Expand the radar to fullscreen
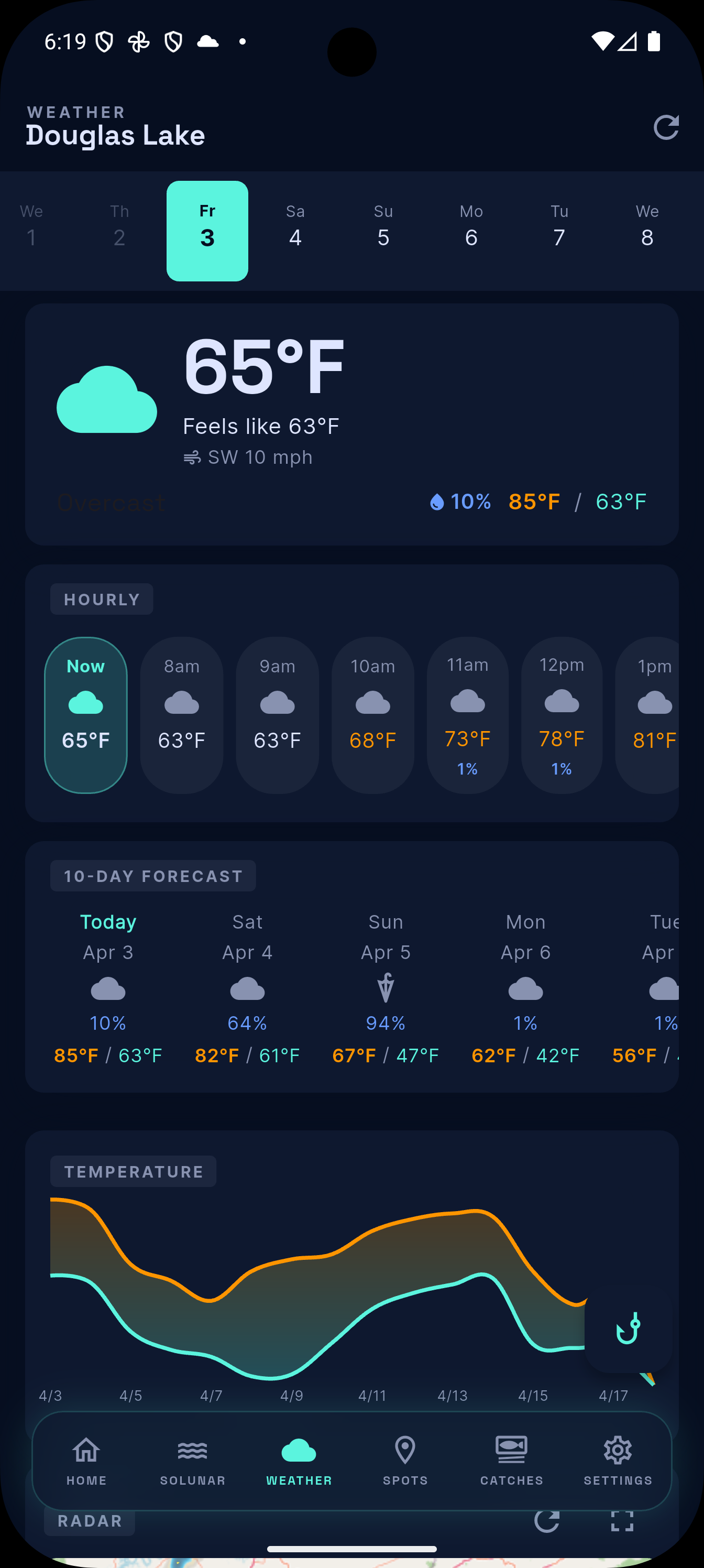Image resolution: width=704 pixels, height=1568 pixels. coord(622,1521)
